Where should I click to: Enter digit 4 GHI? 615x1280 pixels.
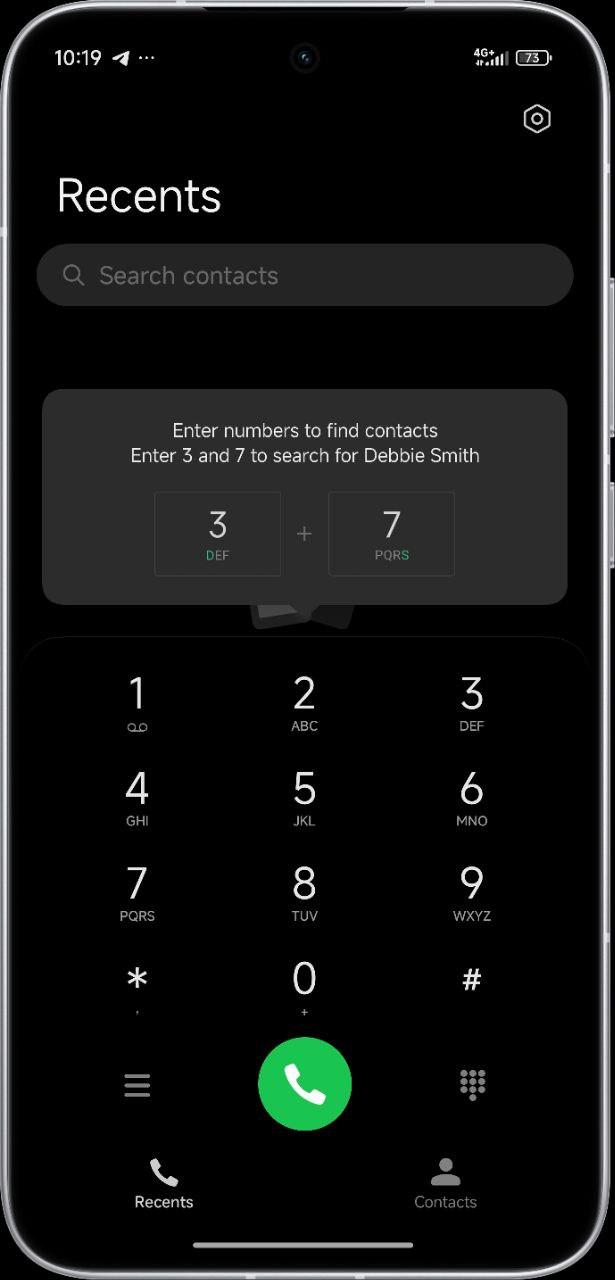[137, 799]
